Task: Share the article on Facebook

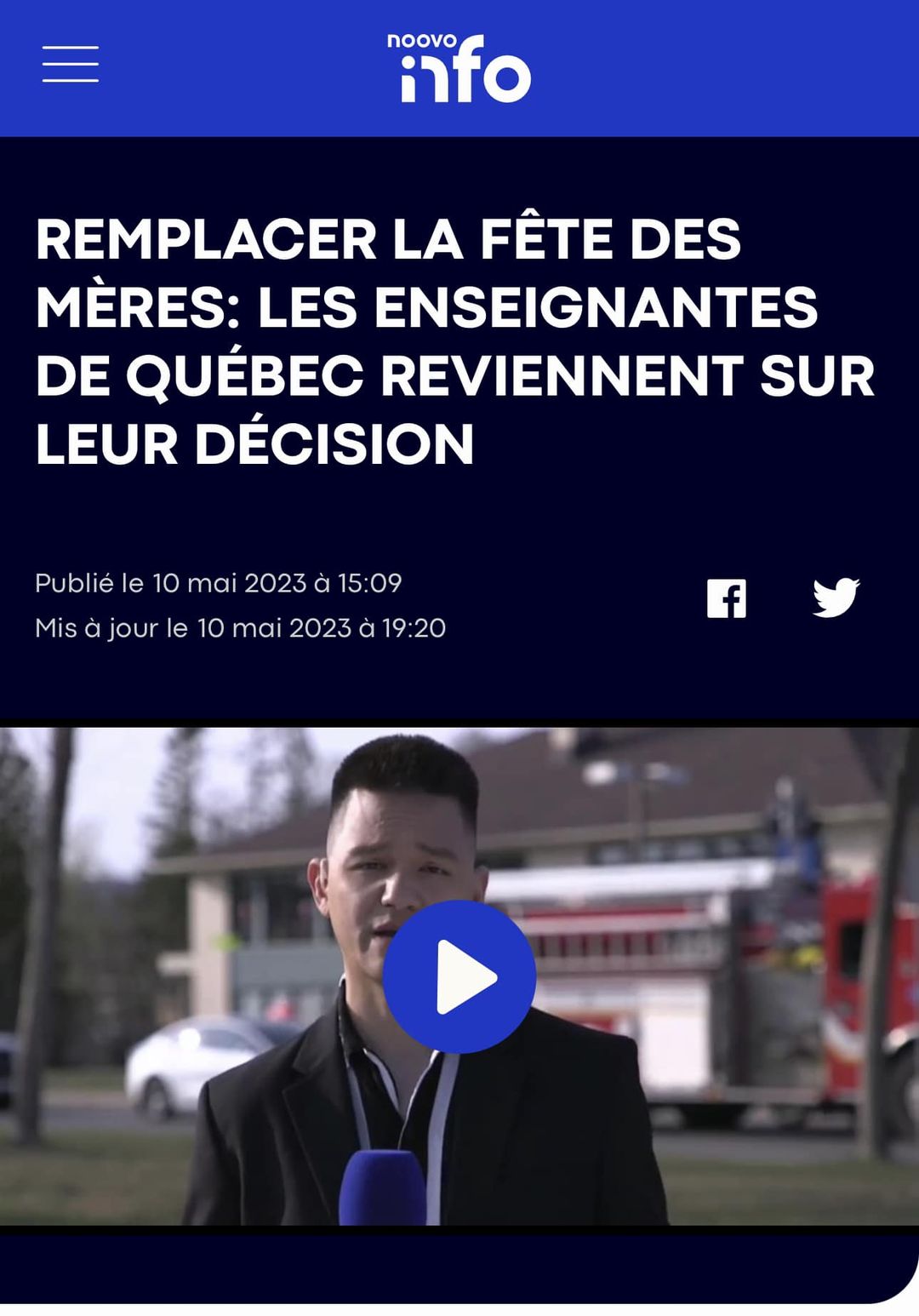Action: pyautogui.click(x=727, y=598)
